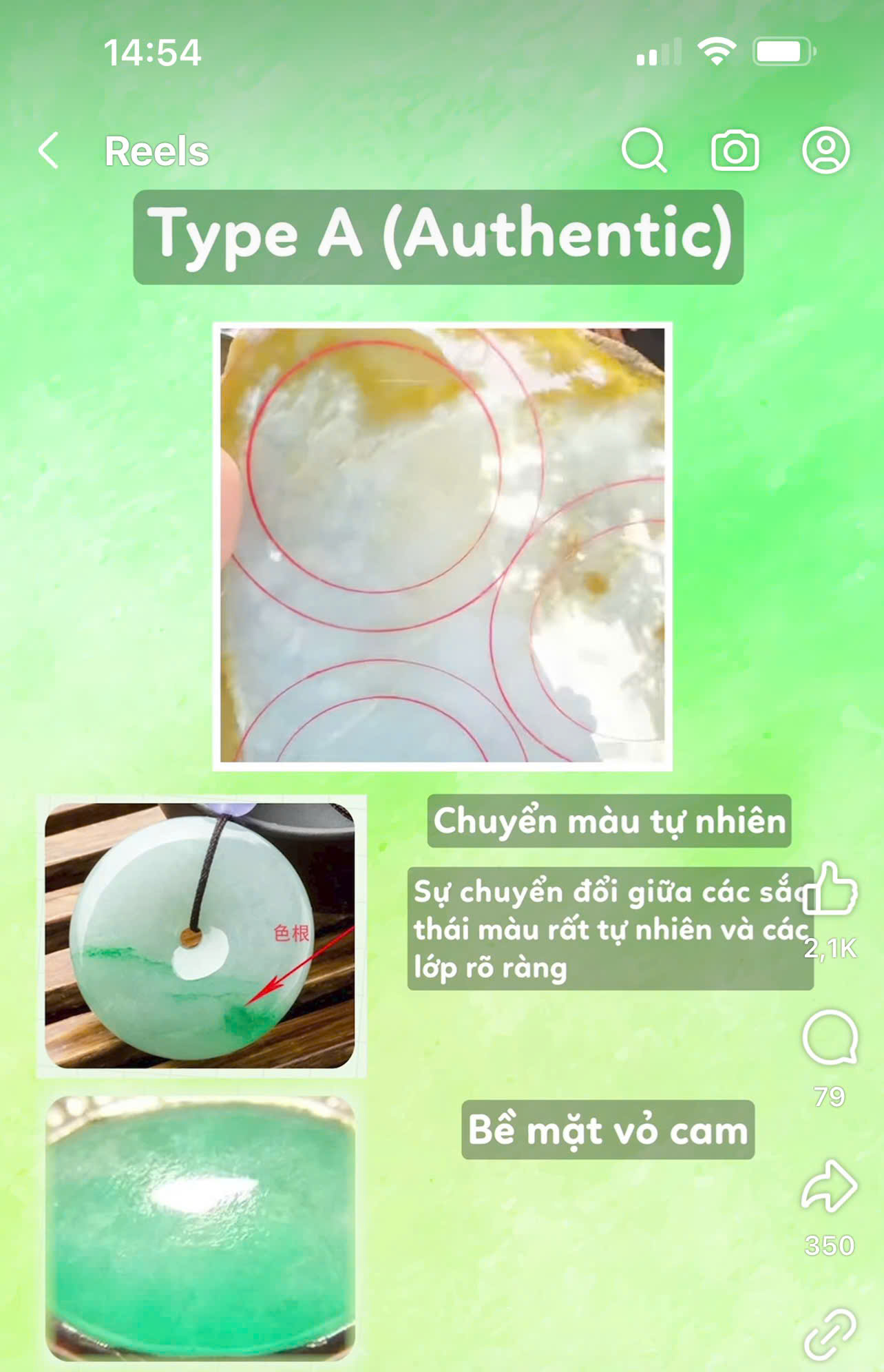884x1372 pixels.
Task: Open the profile icon
Action: pyautogui.click(x=825, y=149)
